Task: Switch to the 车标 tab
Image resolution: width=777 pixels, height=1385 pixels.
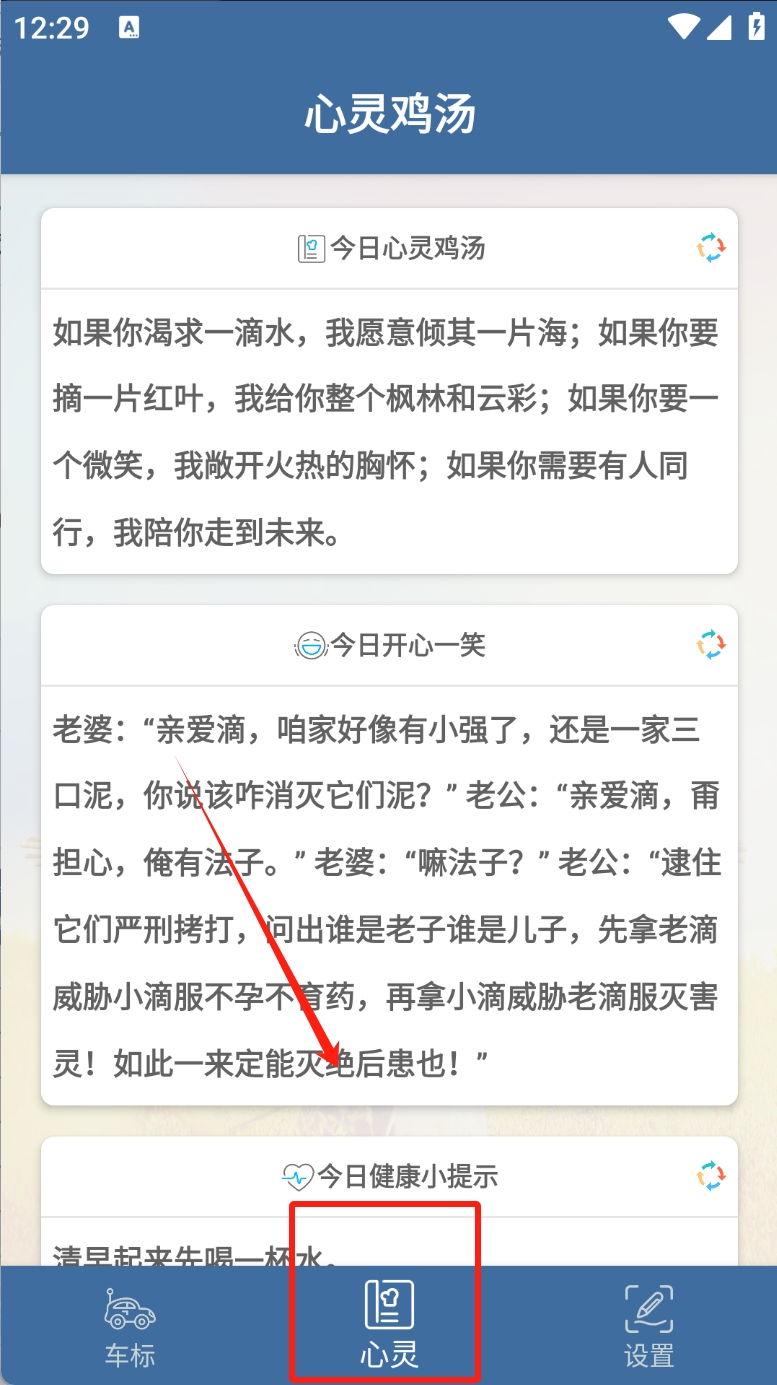Action: tap(130, 1326)
